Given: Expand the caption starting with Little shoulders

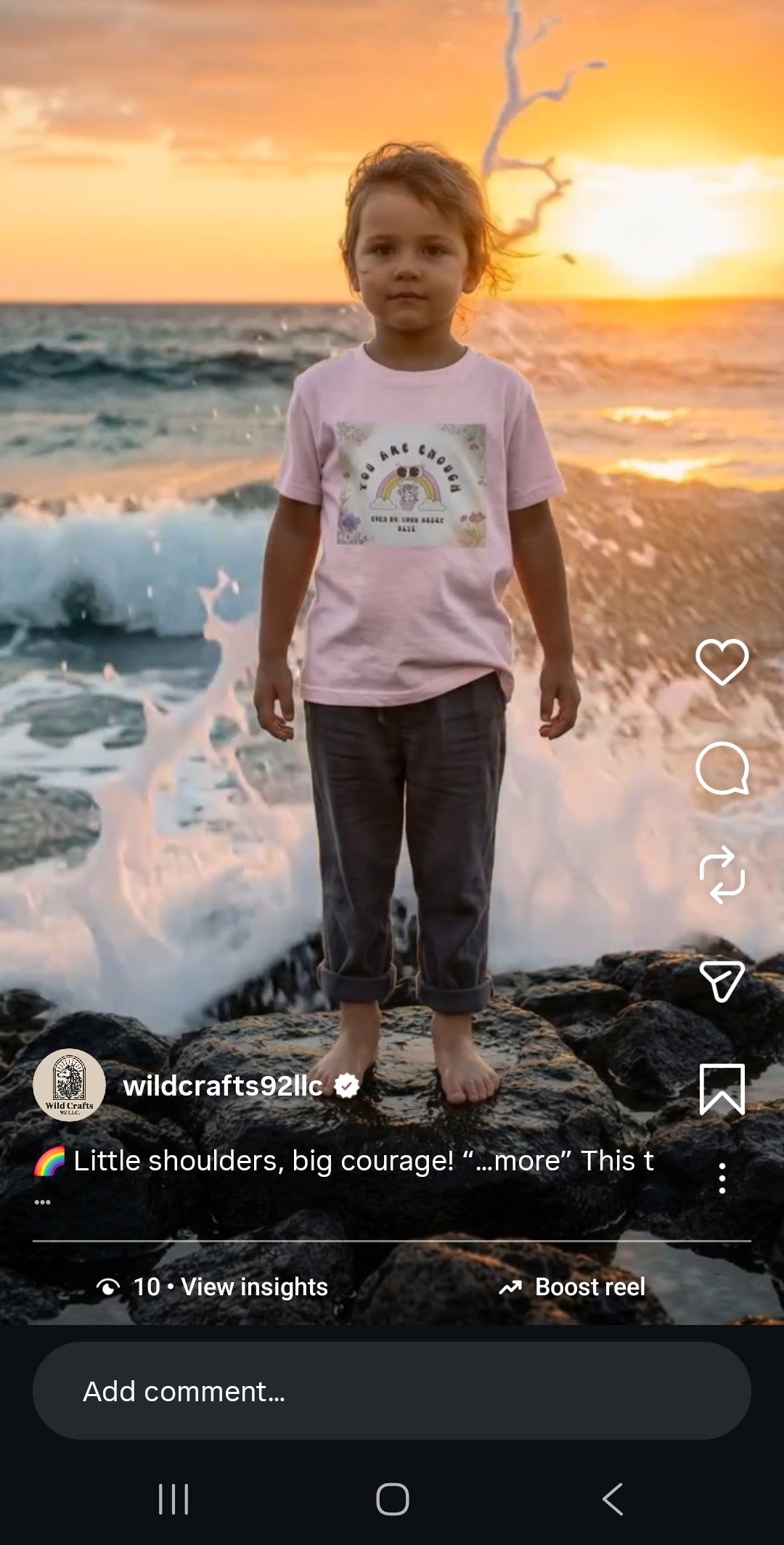Looking at the screenshot, I should (x=363, y=1161).
